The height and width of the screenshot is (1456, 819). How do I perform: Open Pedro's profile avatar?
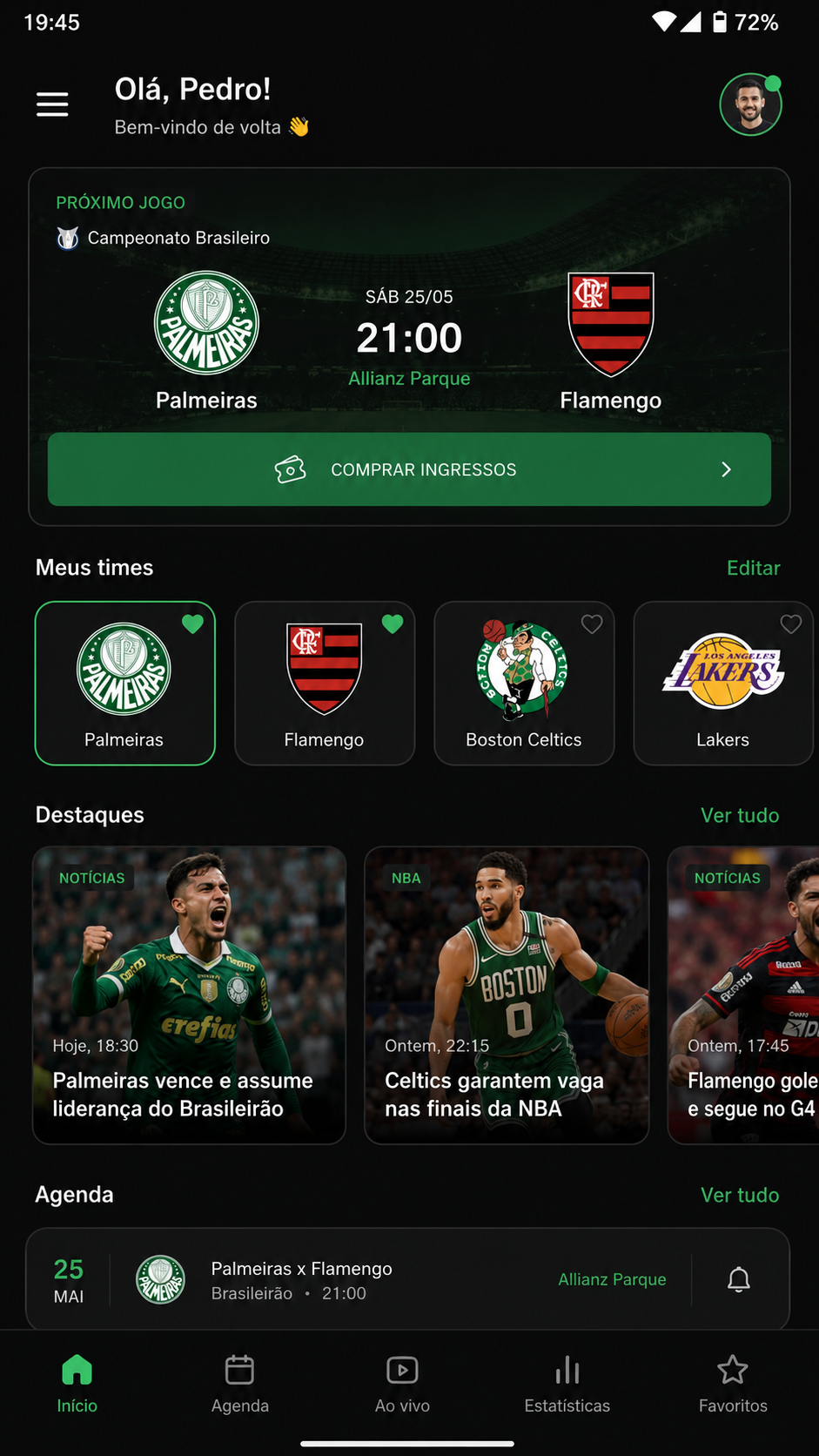pos(750,104)
